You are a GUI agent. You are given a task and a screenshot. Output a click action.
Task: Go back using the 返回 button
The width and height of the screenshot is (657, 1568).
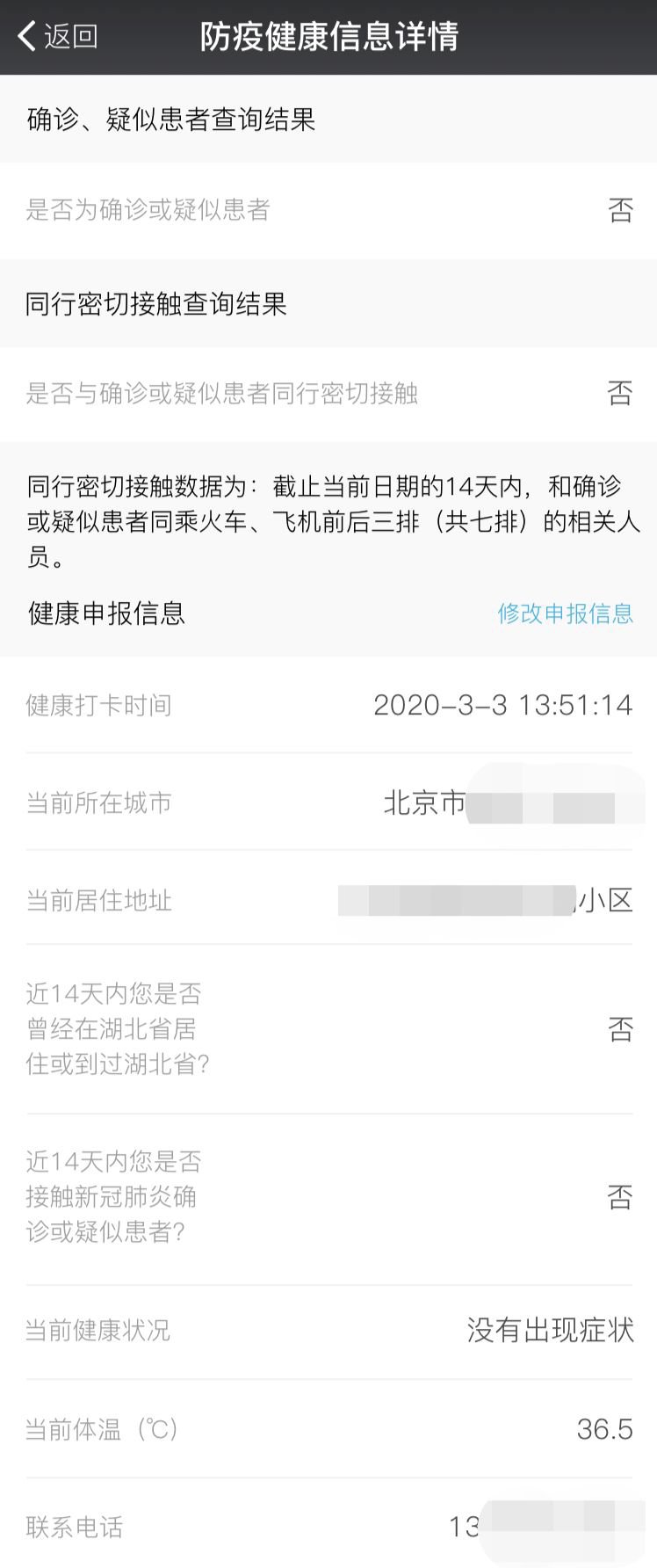tap(58, 37)
